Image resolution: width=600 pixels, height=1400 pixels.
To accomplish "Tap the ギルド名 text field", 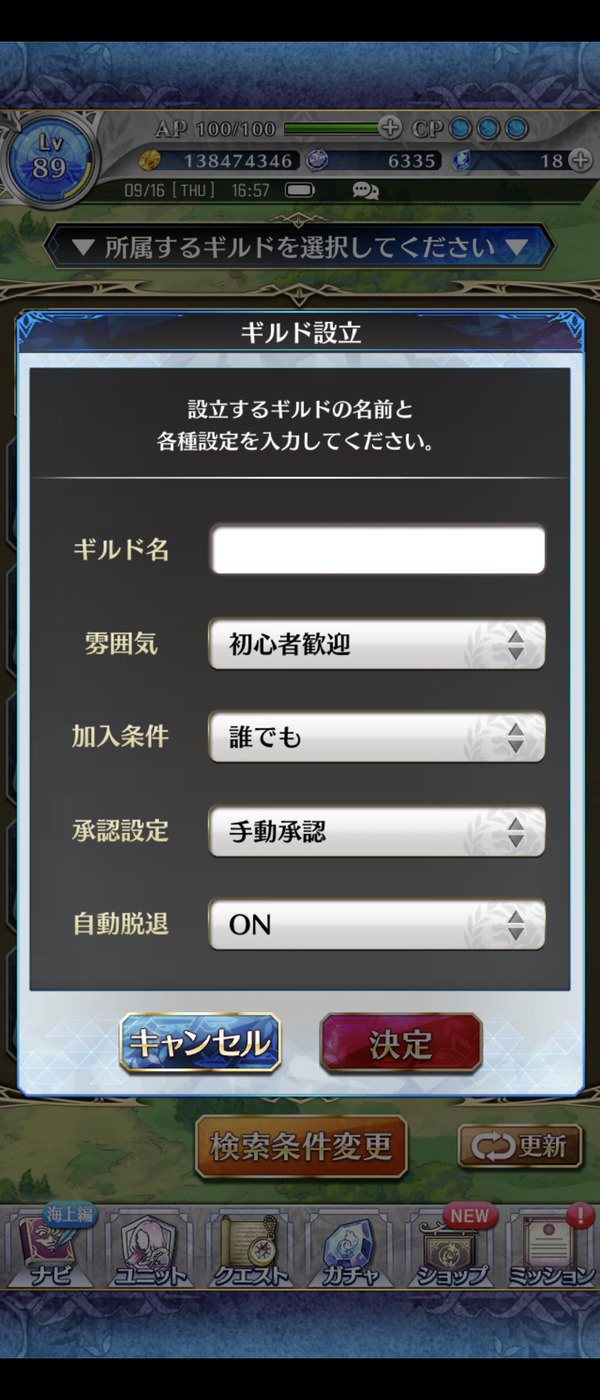I will coord(377,551).
